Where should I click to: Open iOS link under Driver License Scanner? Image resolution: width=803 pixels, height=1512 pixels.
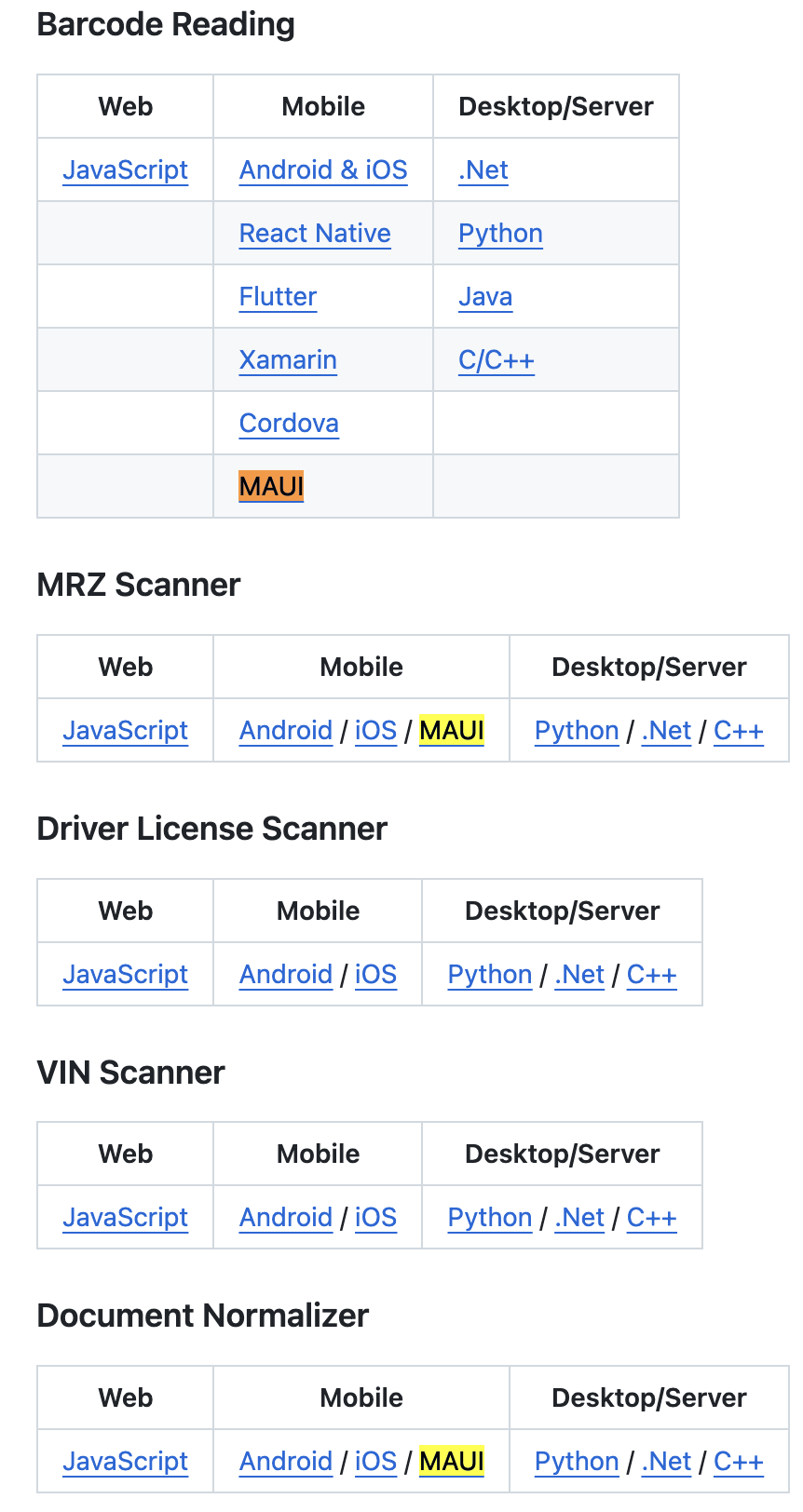(x=375, y=975)
